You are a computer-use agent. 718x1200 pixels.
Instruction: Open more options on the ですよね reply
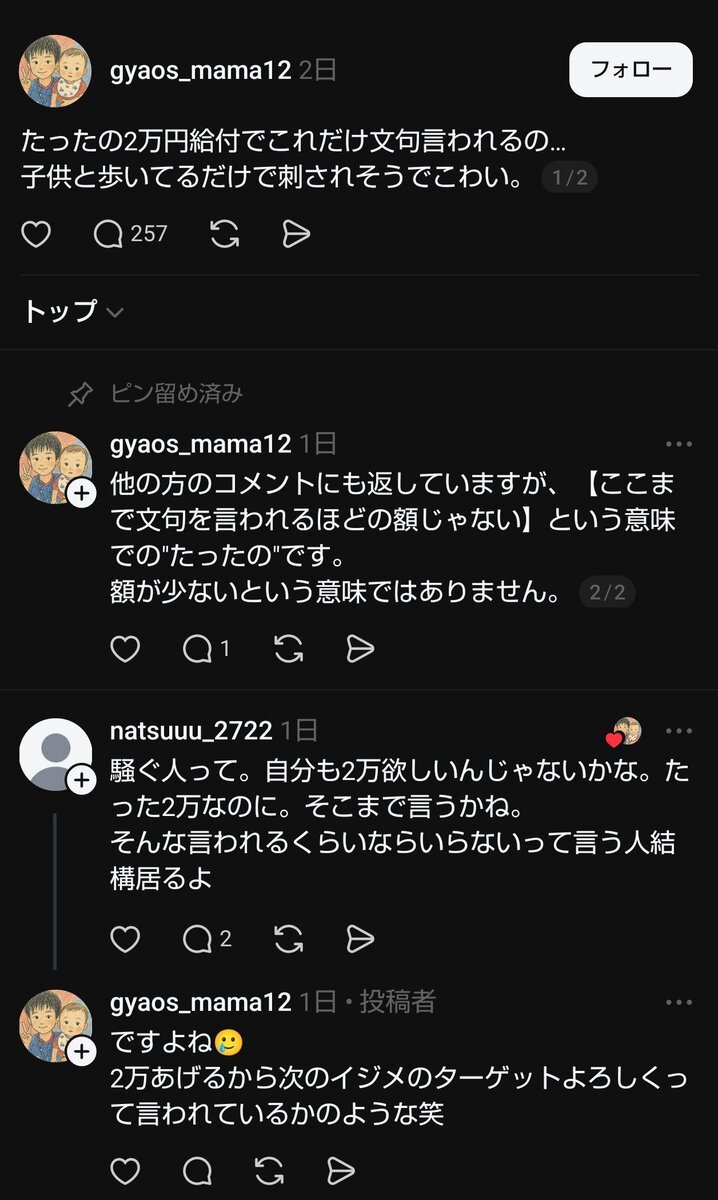[679, 1002]
